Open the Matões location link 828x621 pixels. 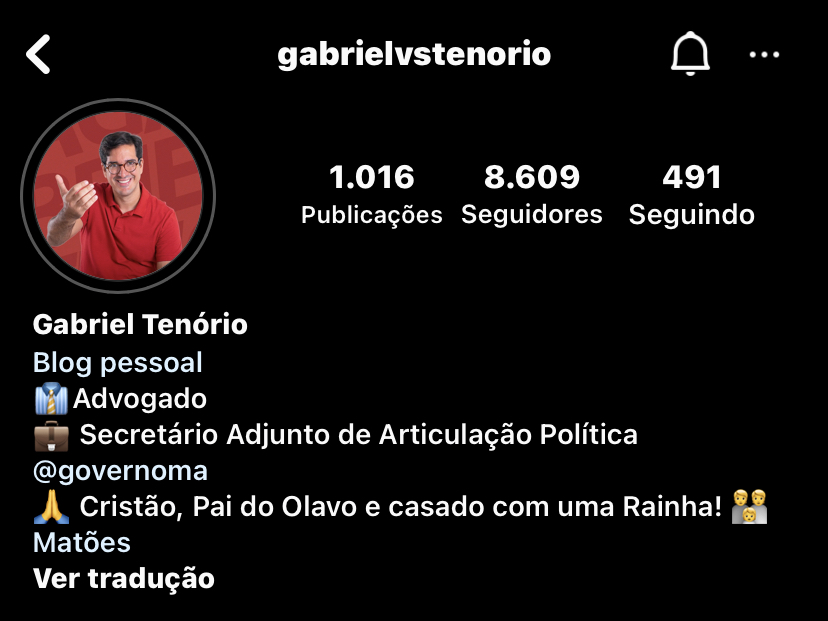pos(82,542)
